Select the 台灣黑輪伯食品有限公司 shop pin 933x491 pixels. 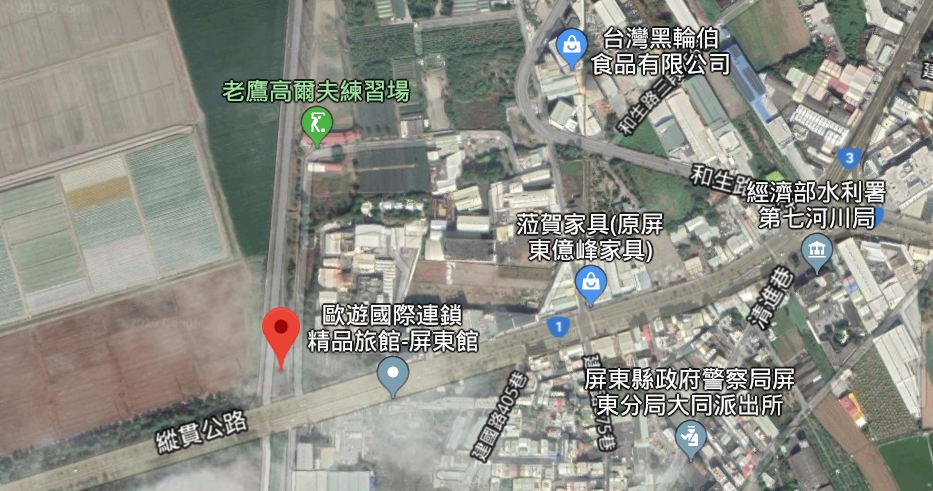point(572,47)
